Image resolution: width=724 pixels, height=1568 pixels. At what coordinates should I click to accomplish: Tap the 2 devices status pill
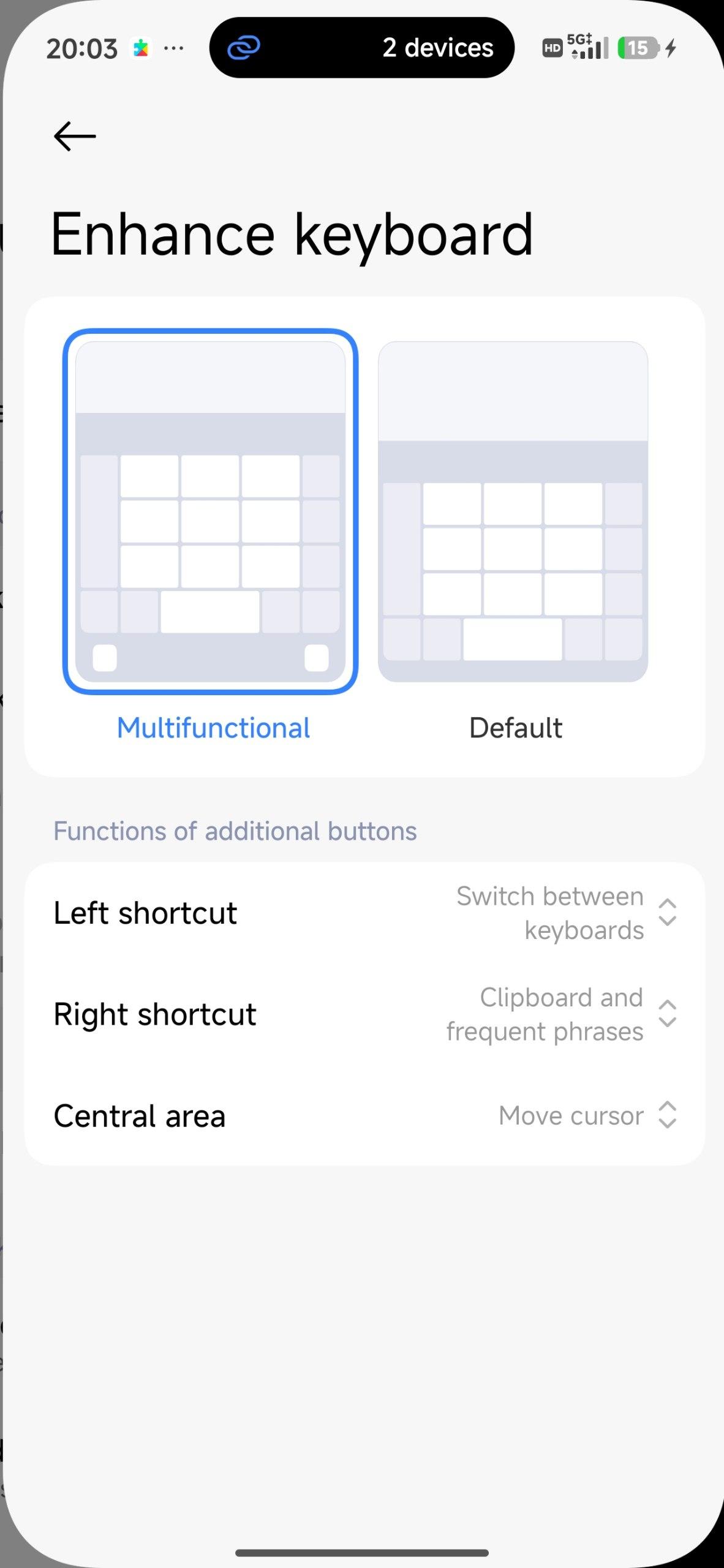(361, 48)
